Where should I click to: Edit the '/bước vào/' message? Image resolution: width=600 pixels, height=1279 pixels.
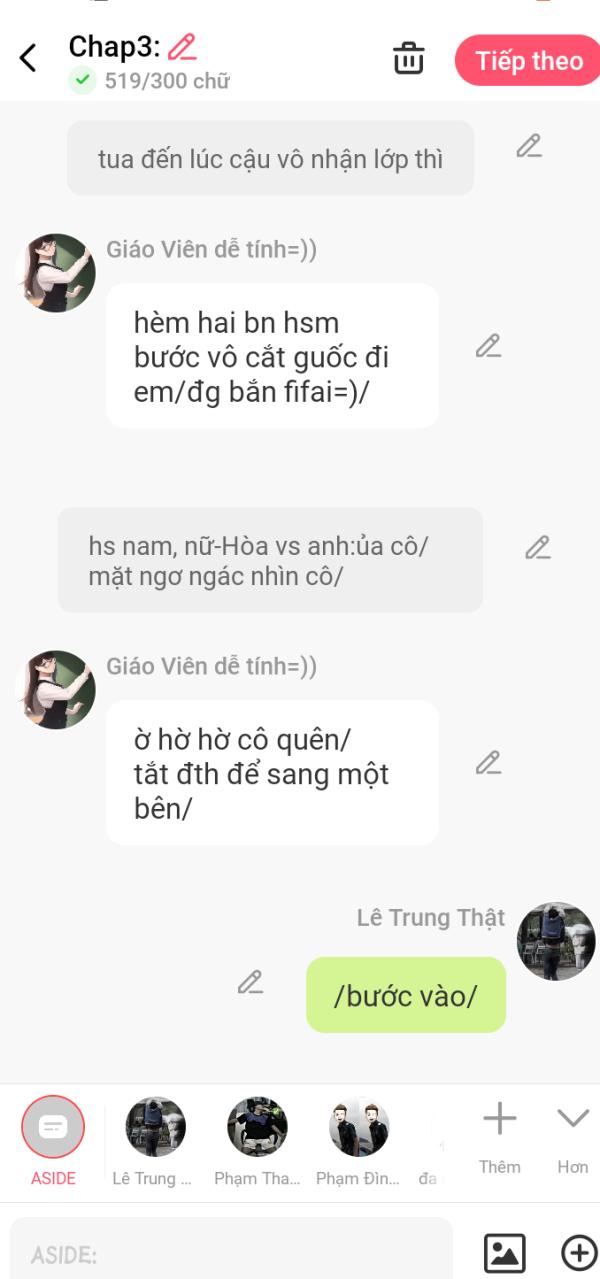pos(250,982)
